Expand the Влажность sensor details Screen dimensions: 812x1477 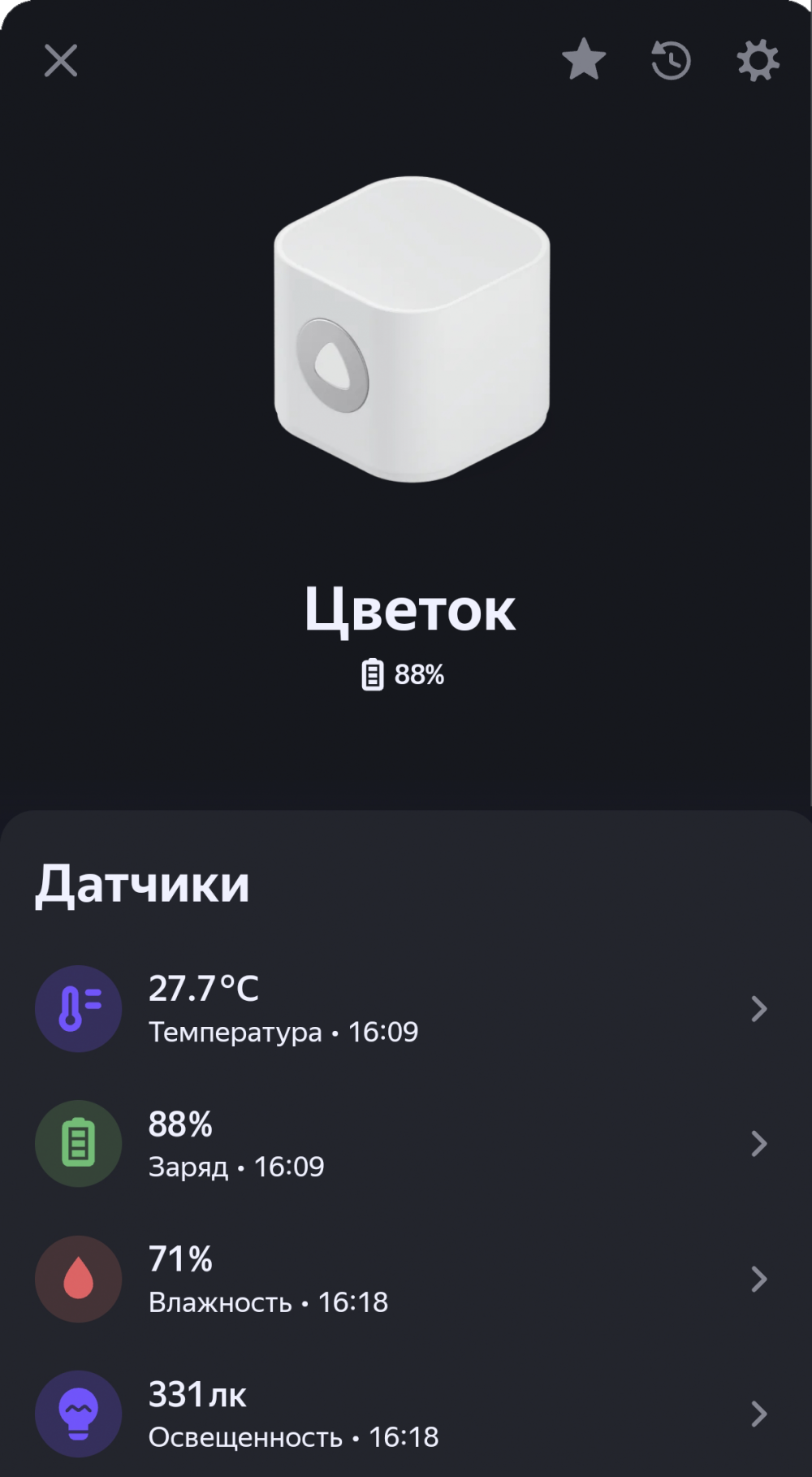click(x=760, y=1278)
